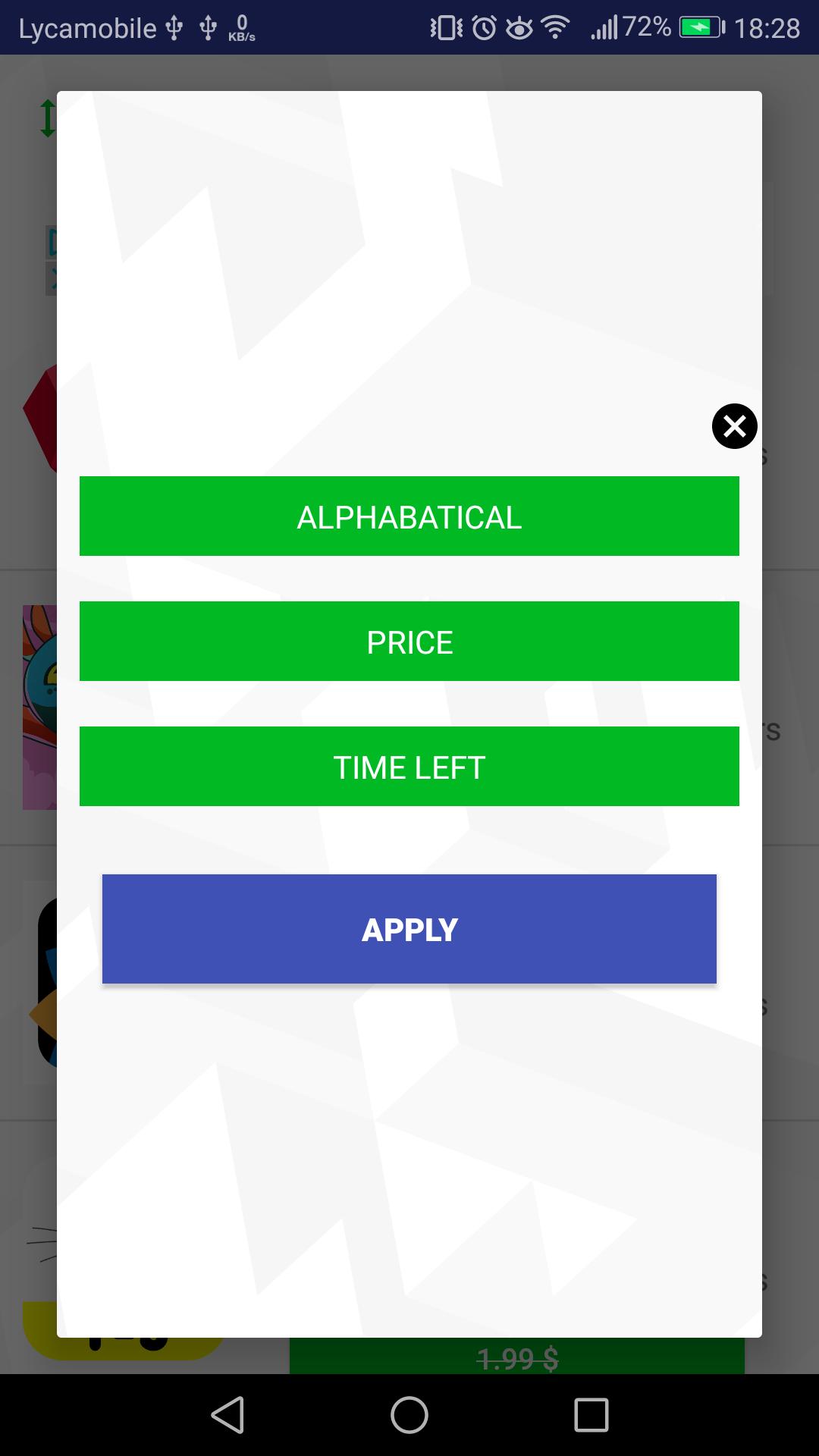Screen dimensions: 819x1456
Task: Choose TIME LEFT as sorting criteria
Action: (409, 766)
